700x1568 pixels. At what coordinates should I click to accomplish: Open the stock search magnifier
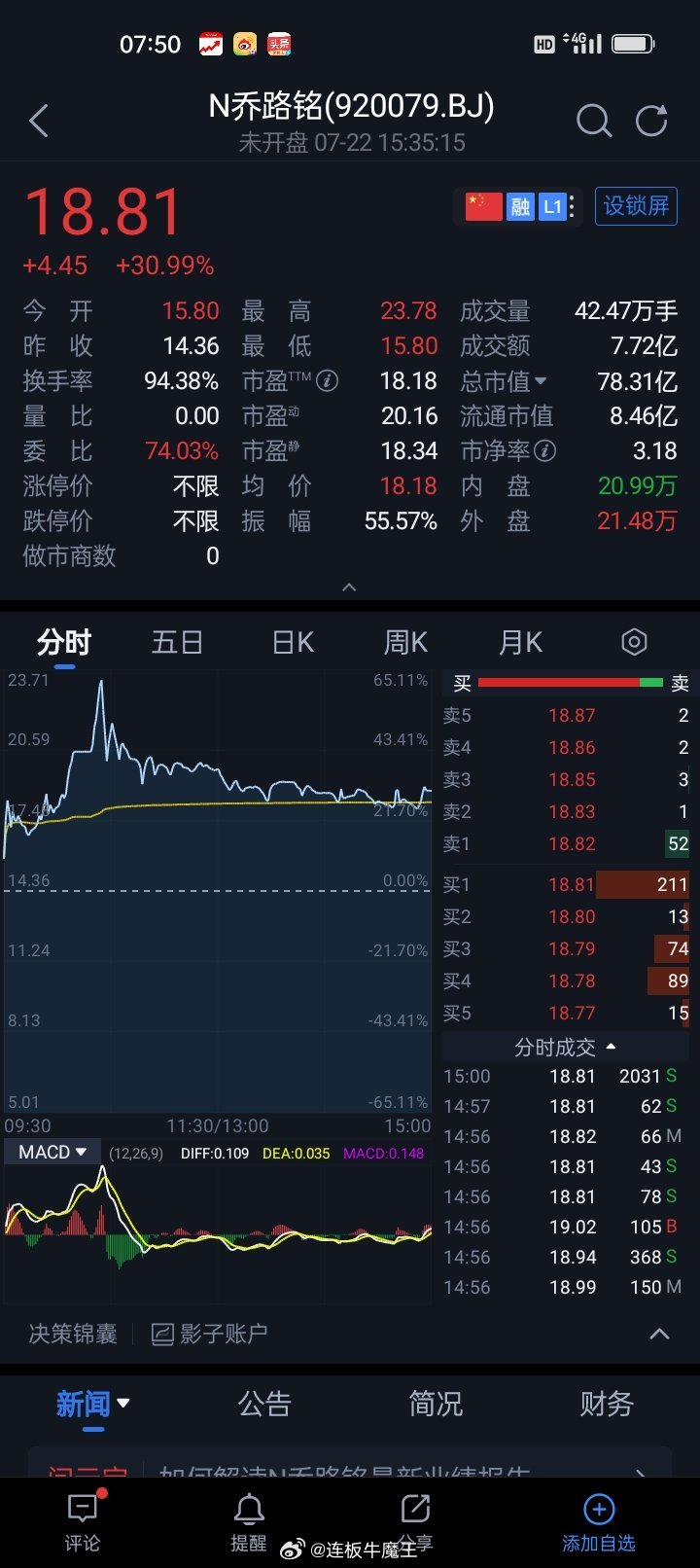tap(593, 121)
